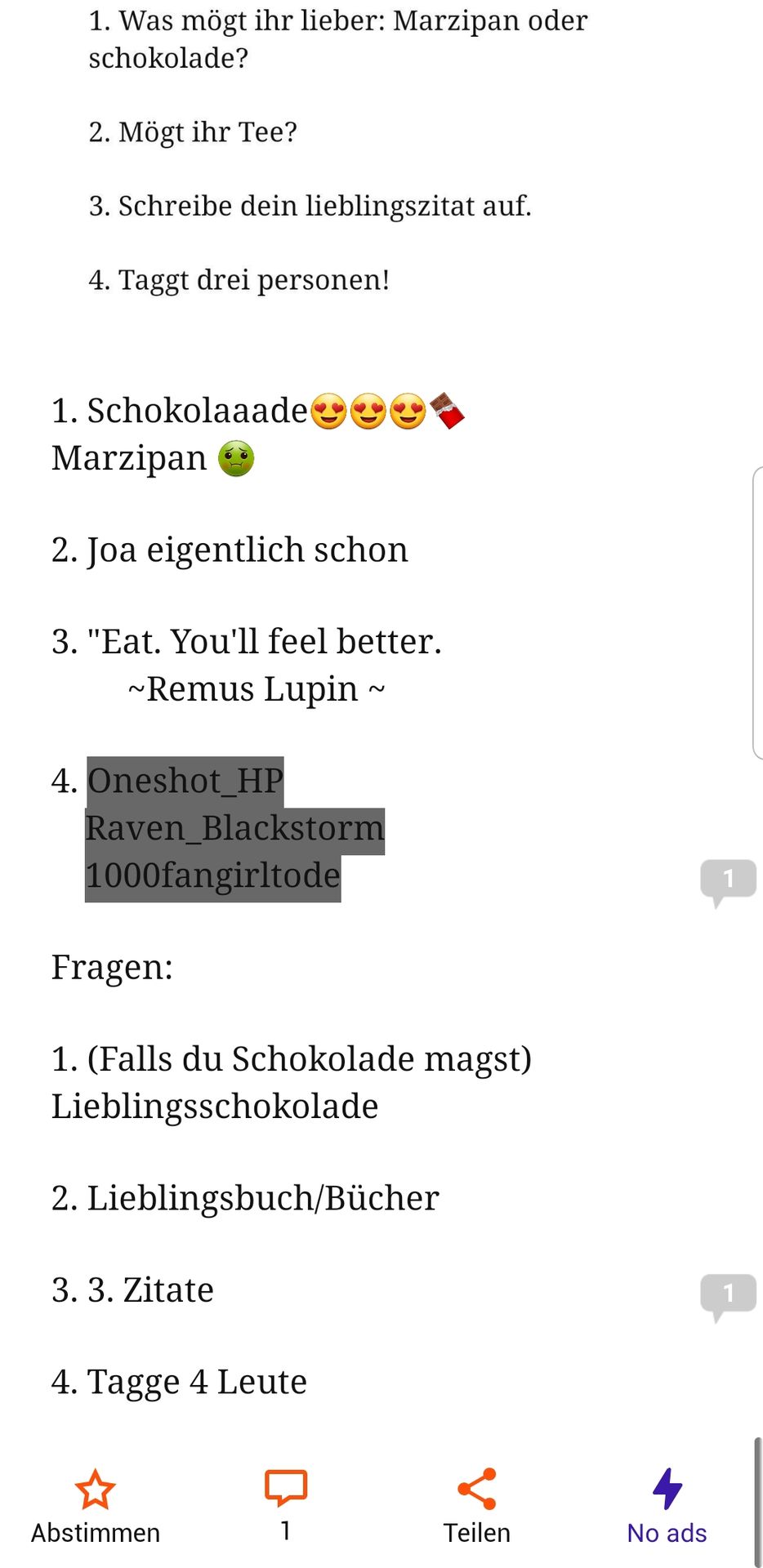Share the story via Teilen
Viewport: 763px width, 1568px height.
tap(476, 1507)
